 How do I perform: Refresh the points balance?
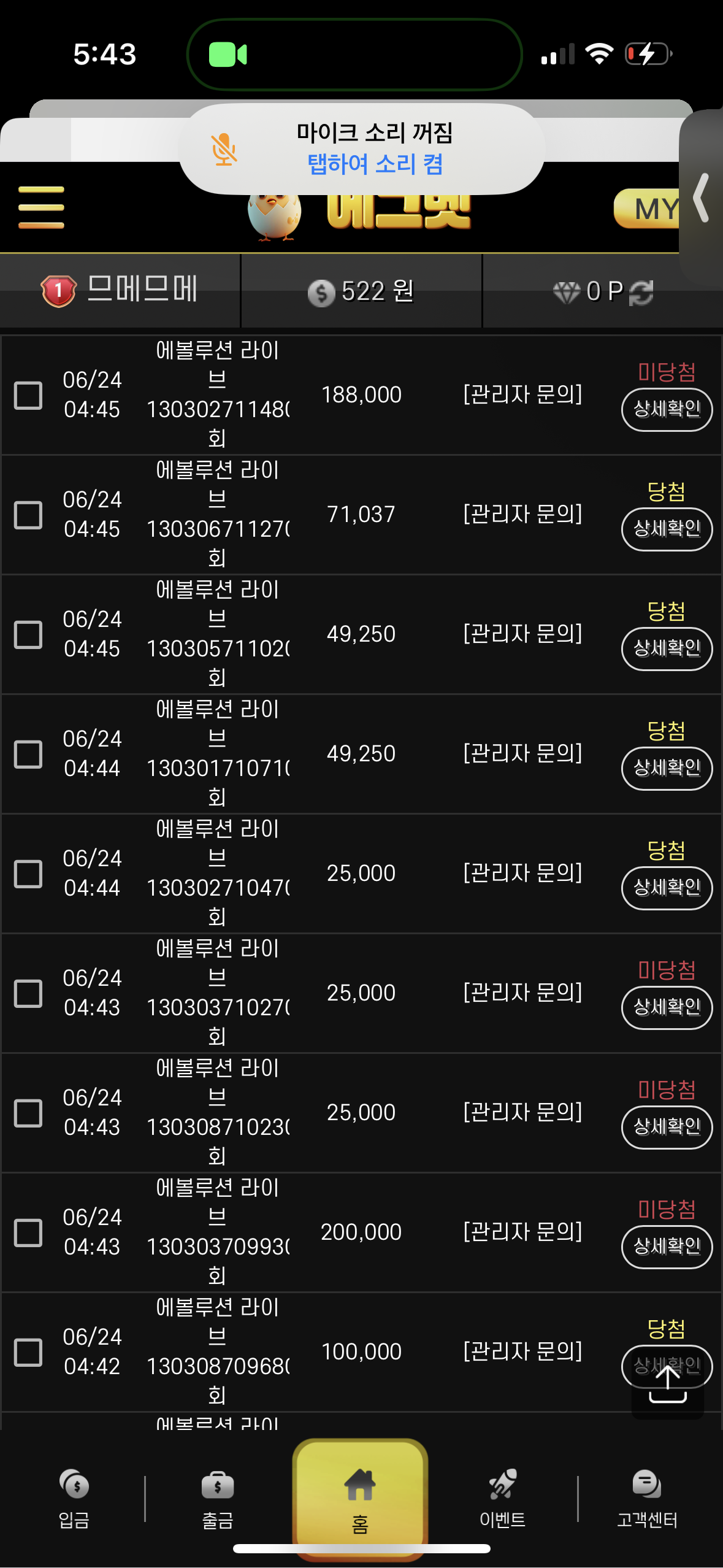point(641,292)
